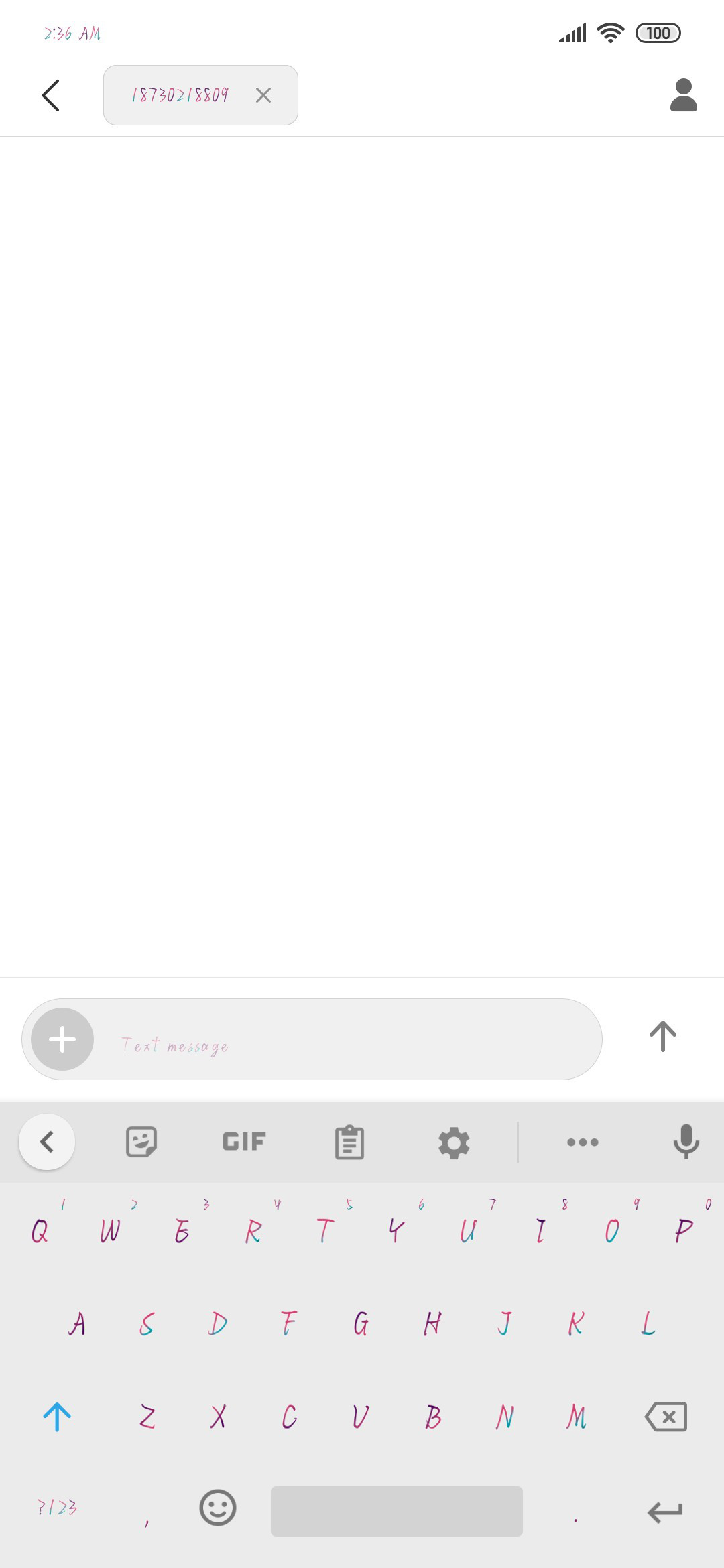
Task: Start voice input with the microphone
Action: 686,1142
